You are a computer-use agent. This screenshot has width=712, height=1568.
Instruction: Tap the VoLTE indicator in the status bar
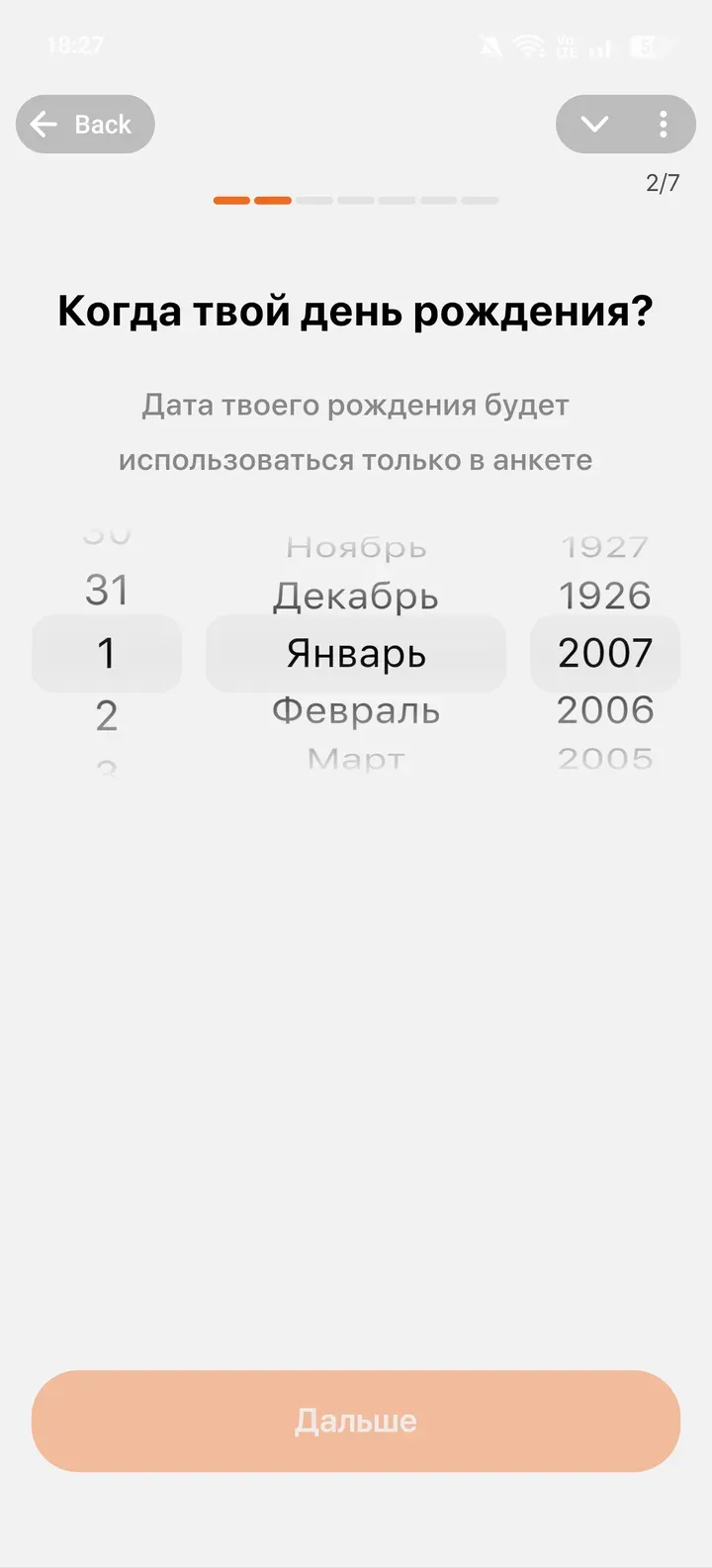click(568, 46)
